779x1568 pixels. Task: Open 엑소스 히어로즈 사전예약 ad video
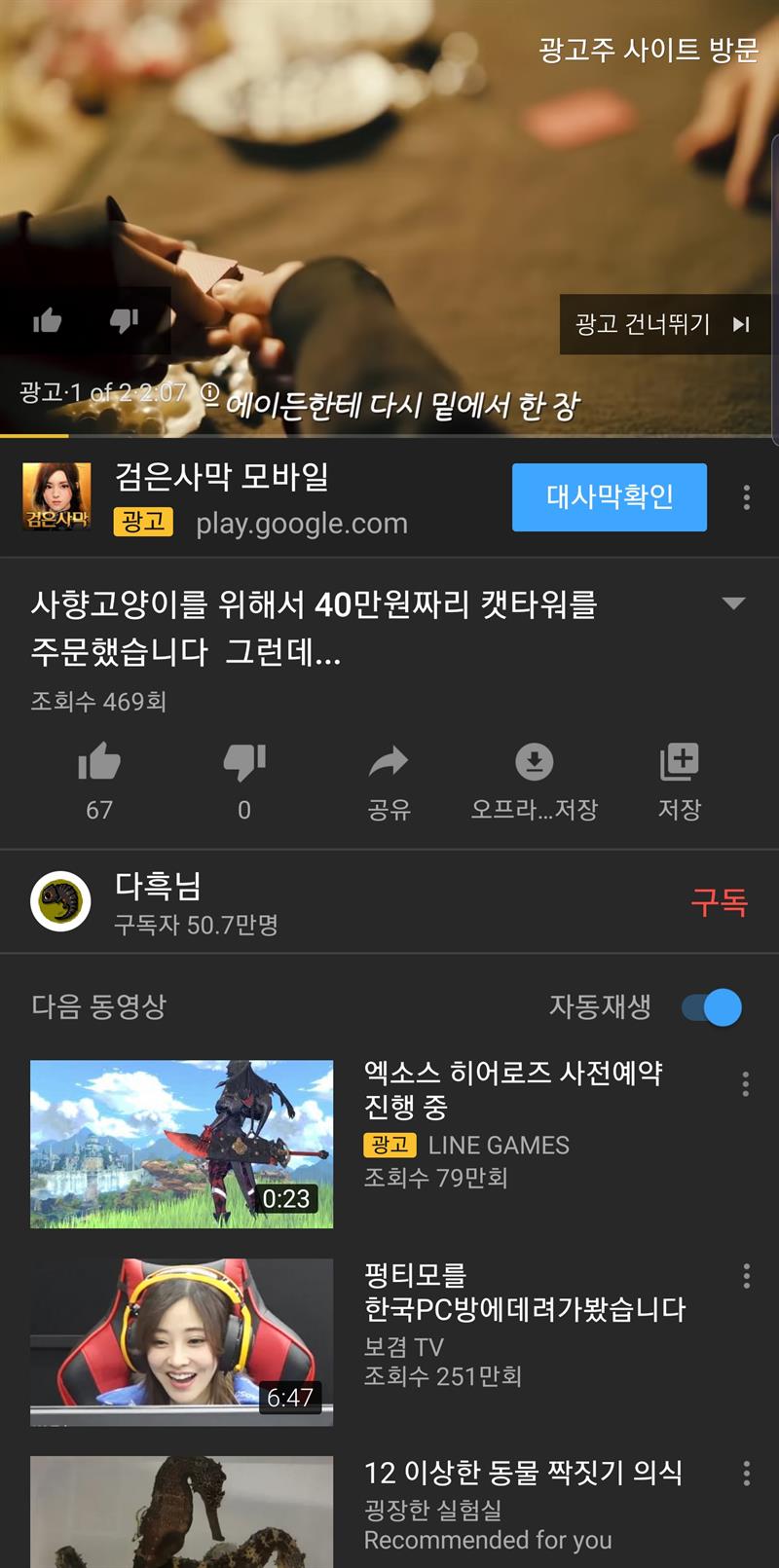[x=182, y=1144]
